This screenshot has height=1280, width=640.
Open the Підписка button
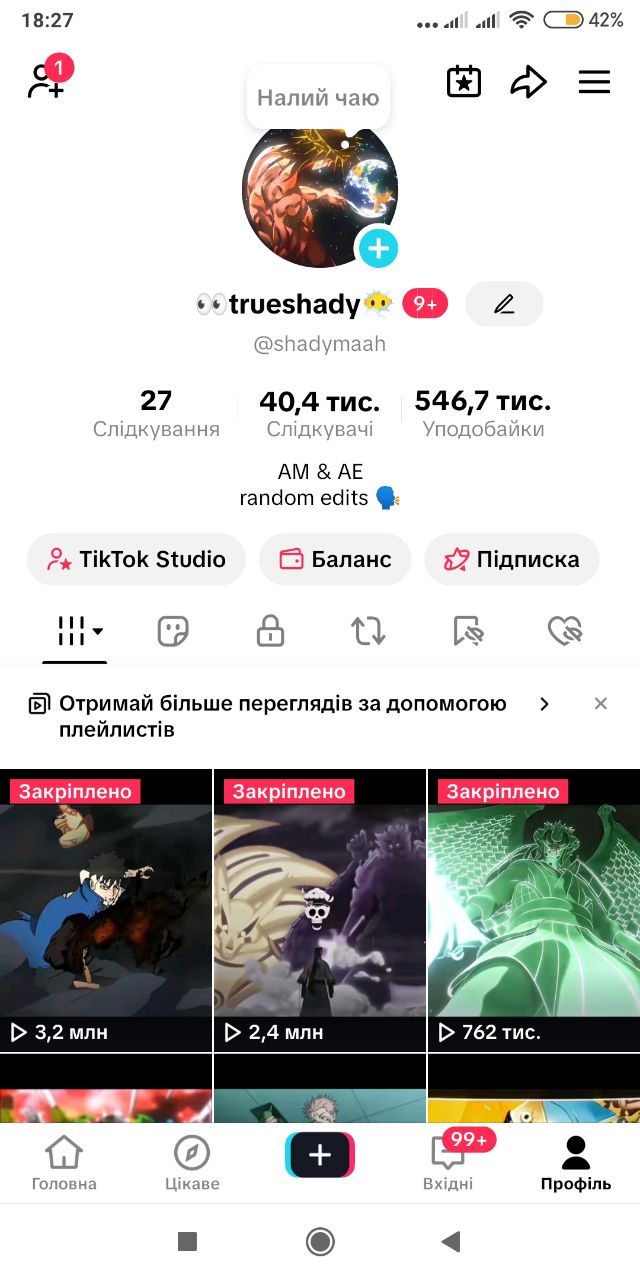(x=512, y=559)
